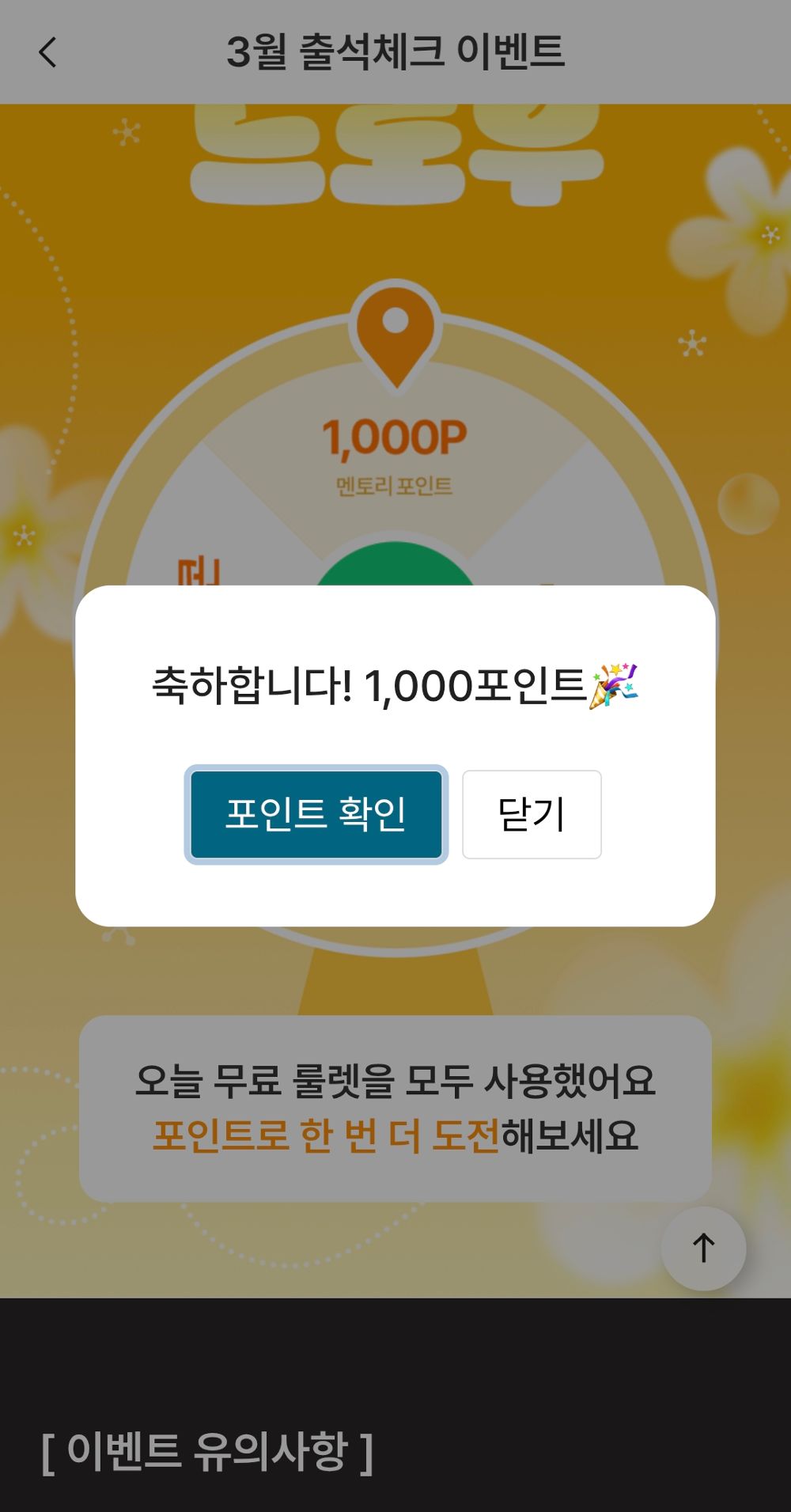Tap 닫기 to dismiss the congratulations popup

(x=532, y=814)
